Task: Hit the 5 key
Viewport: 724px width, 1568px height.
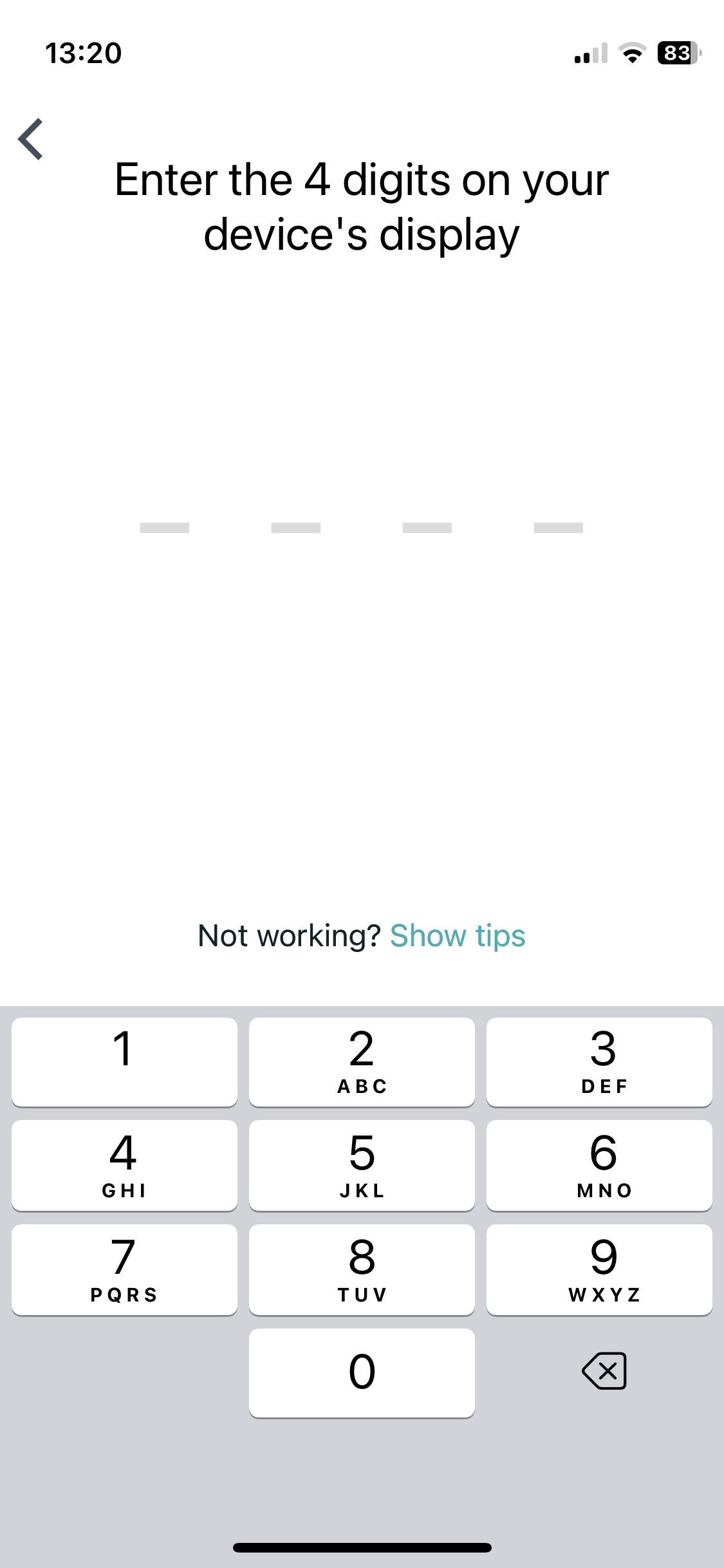Action: [362, 1165]
